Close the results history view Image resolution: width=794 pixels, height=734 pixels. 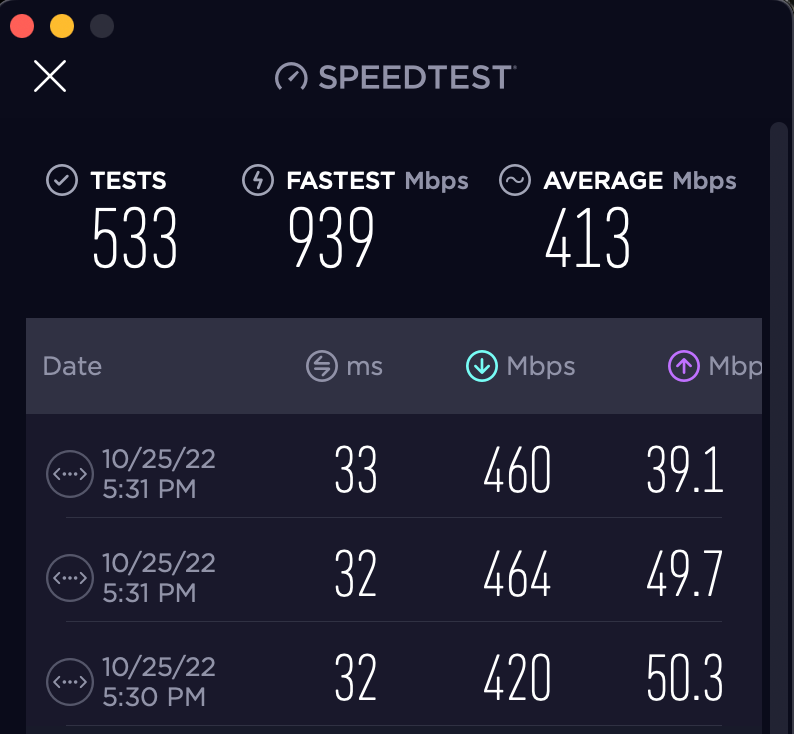point(50,76)
